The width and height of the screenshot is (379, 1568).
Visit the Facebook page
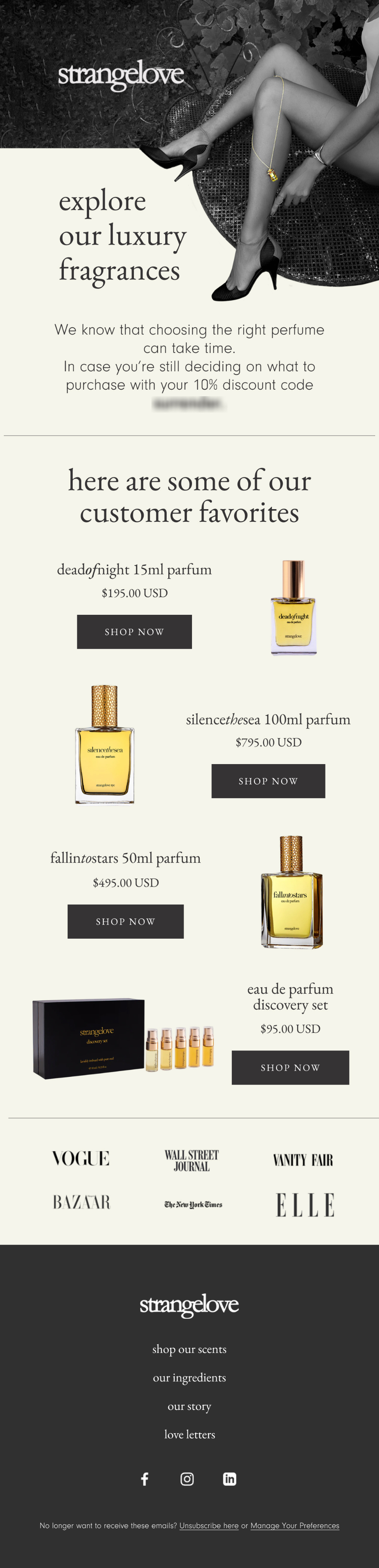pyautogui.click(x=145, y=1478)
